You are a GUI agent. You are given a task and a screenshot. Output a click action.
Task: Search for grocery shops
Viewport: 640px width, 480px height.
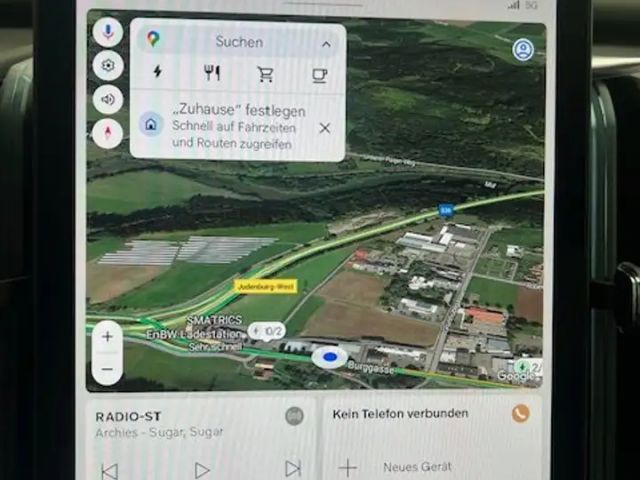(265, 73)
